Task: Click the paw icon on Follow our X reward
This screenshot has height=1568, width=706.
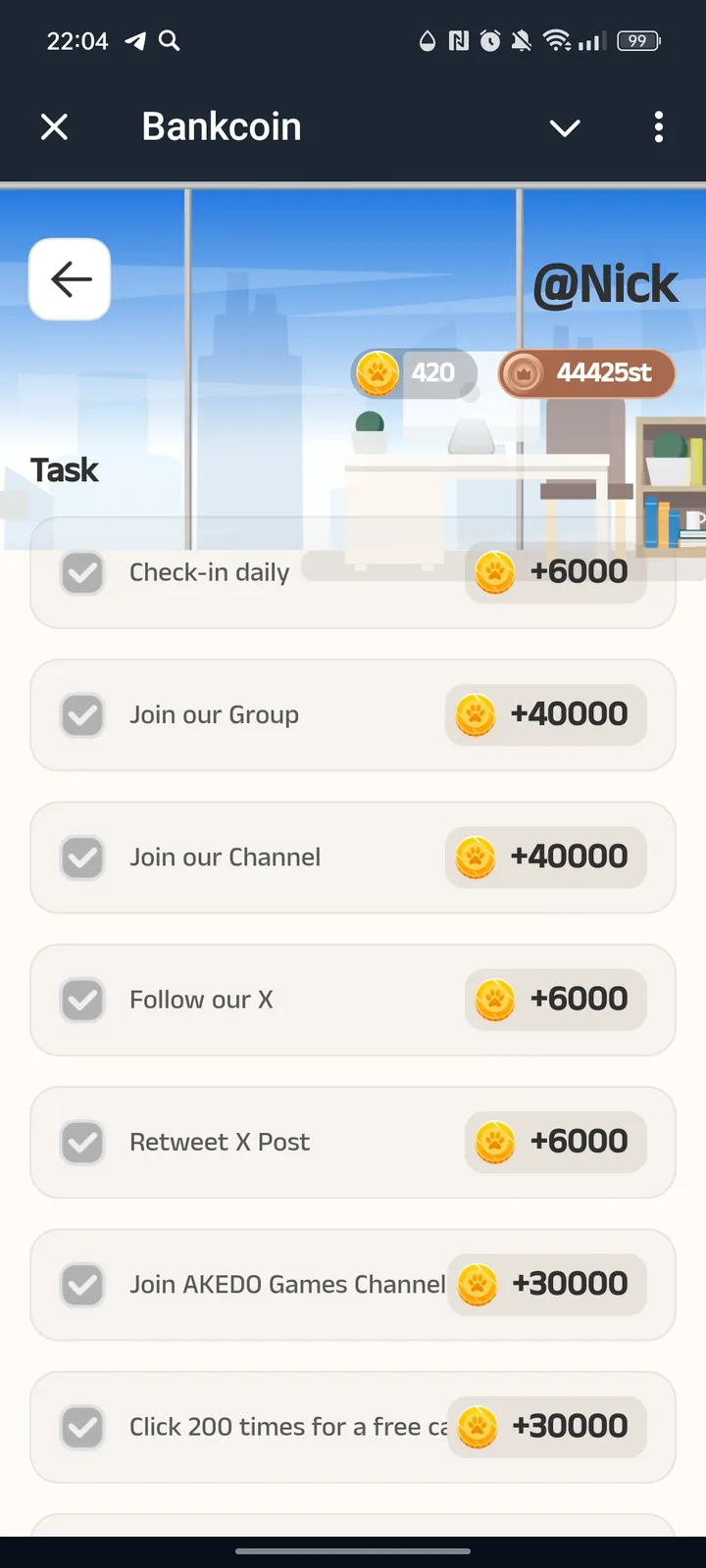Action: [x=495, y=999]
